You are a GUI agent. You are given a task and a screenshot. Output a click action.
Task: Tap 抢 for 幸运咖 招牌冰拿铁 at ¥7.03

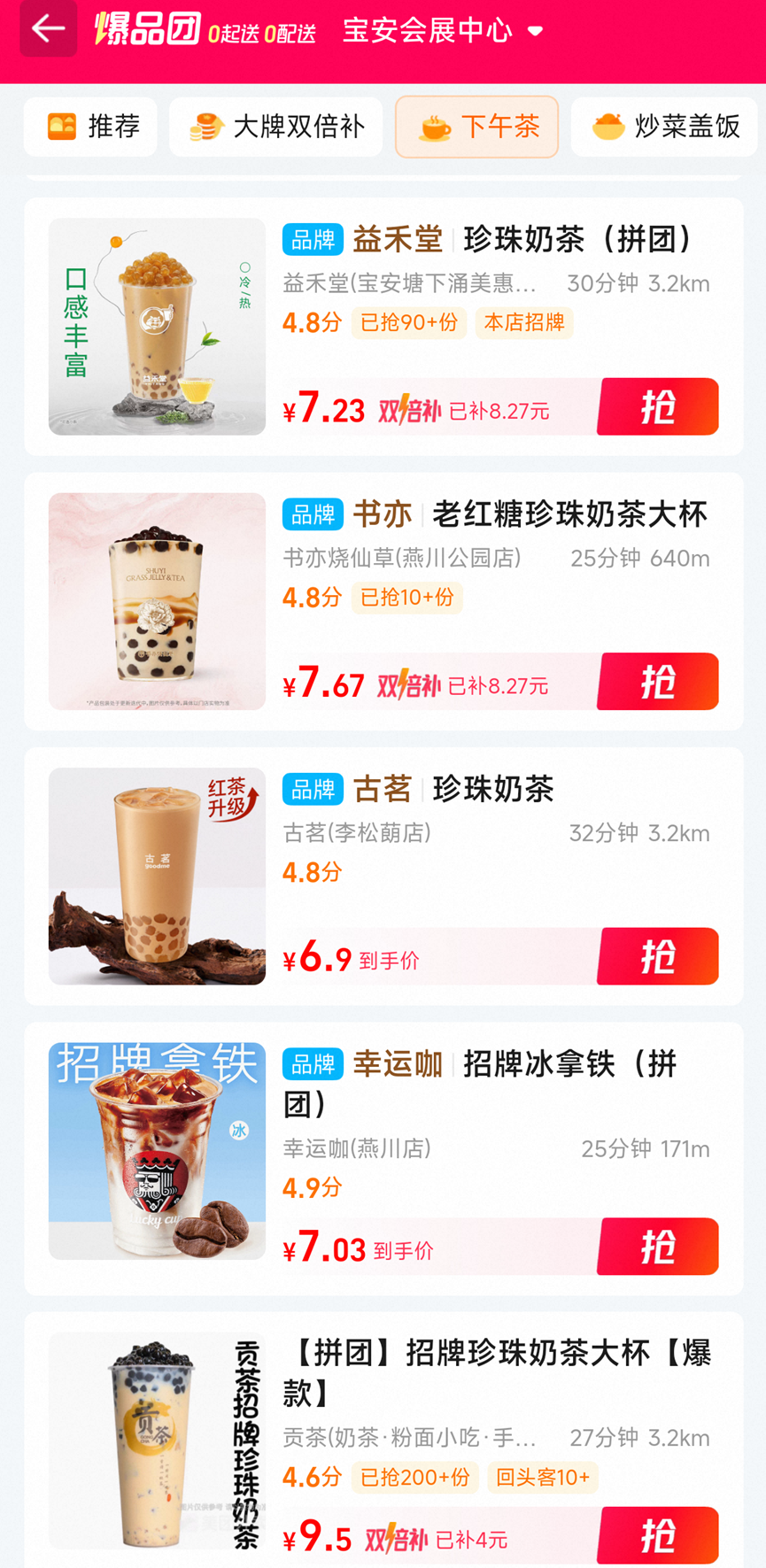[657, 1247]
